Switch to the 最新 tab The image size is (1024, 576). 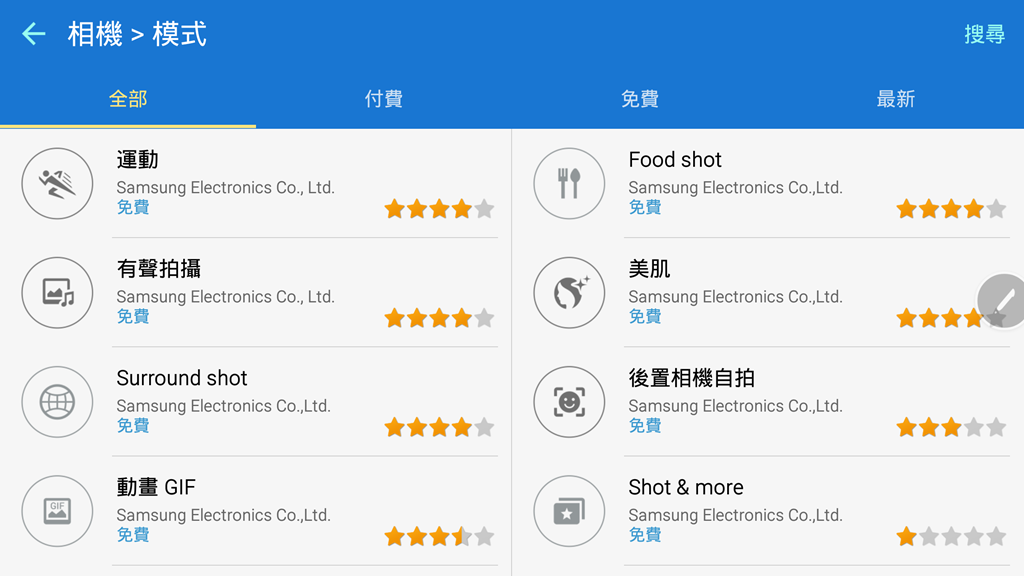click(896, 99)
